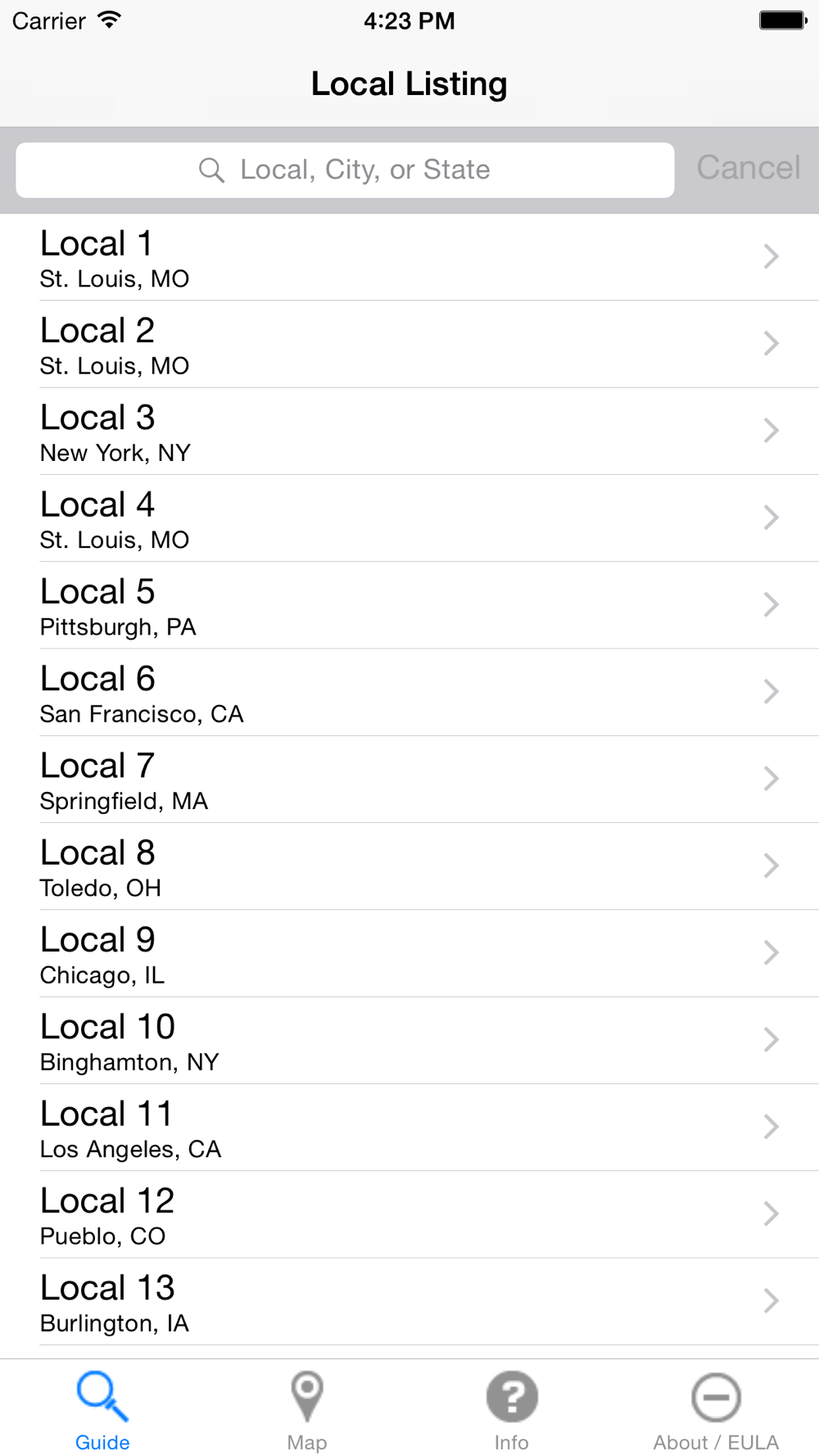Open the About / EULA tab
Viewport: 819px width, 1456px height.
[x=716, y=1410]
